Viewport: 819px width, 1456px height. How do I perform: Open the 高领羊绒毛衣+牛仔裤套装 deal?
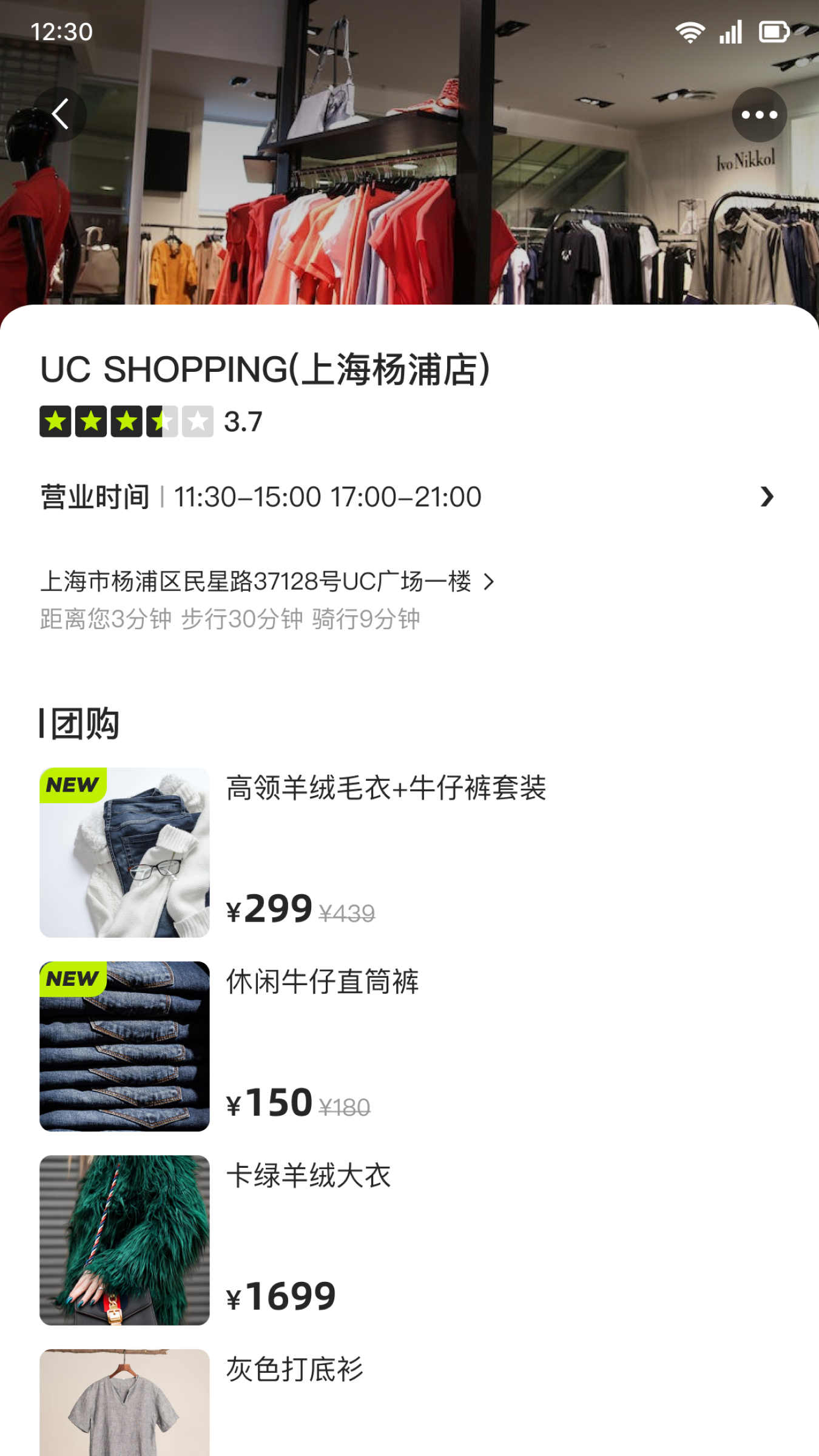point(386,789)
